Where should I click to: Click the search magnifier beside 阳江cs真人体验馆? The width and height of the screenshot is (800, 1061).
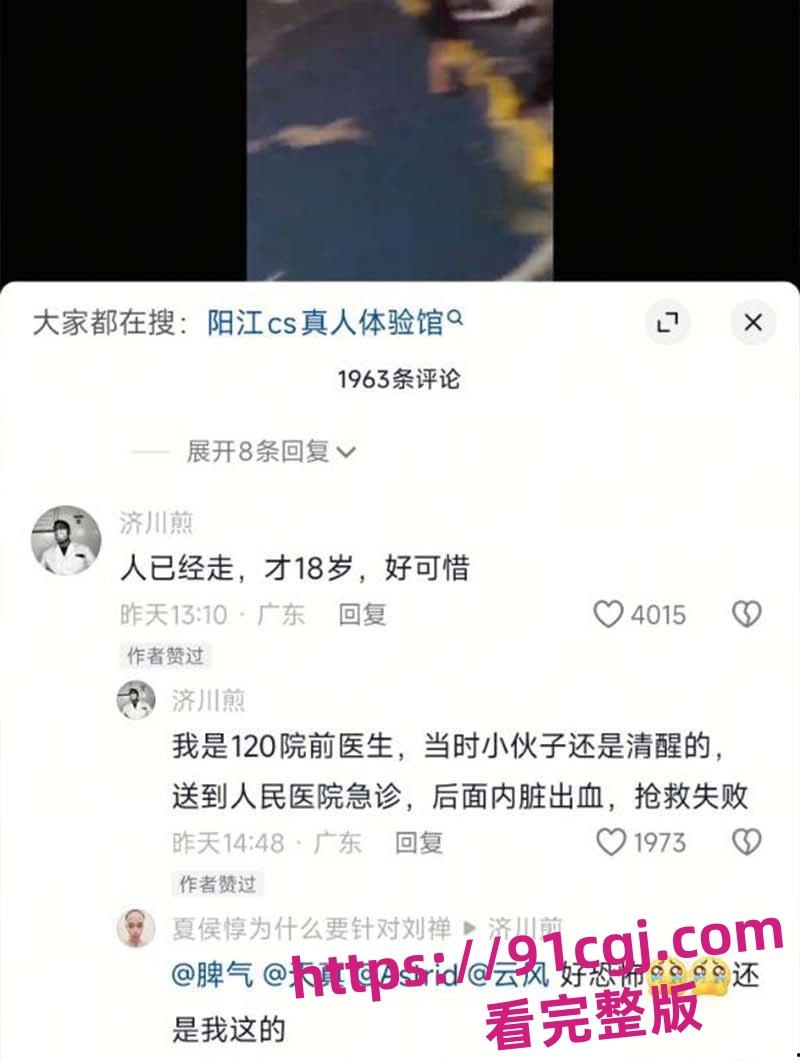[456, 320]
